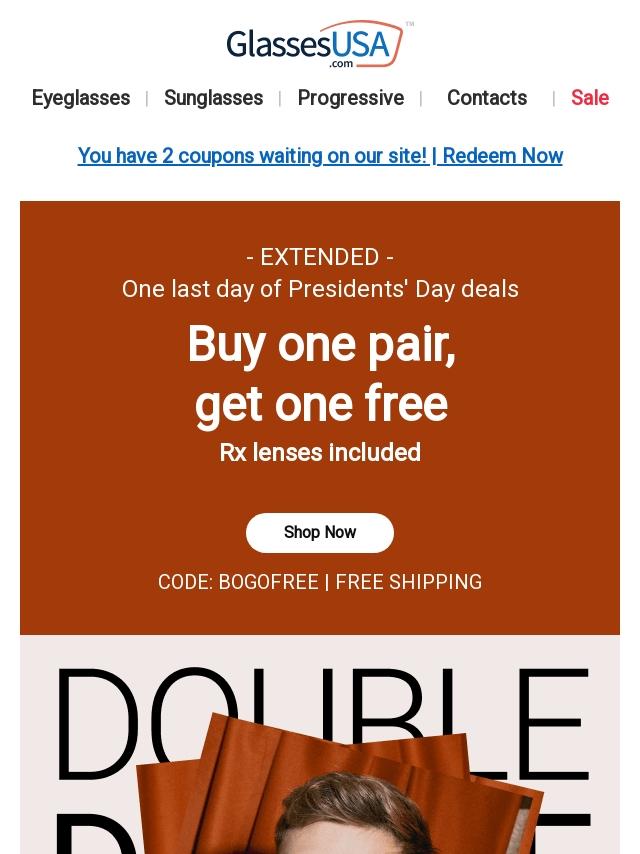Select the Progressive link
Image resolution: width=640 pixels, height=854 pixels.
[x=350, y=98]
